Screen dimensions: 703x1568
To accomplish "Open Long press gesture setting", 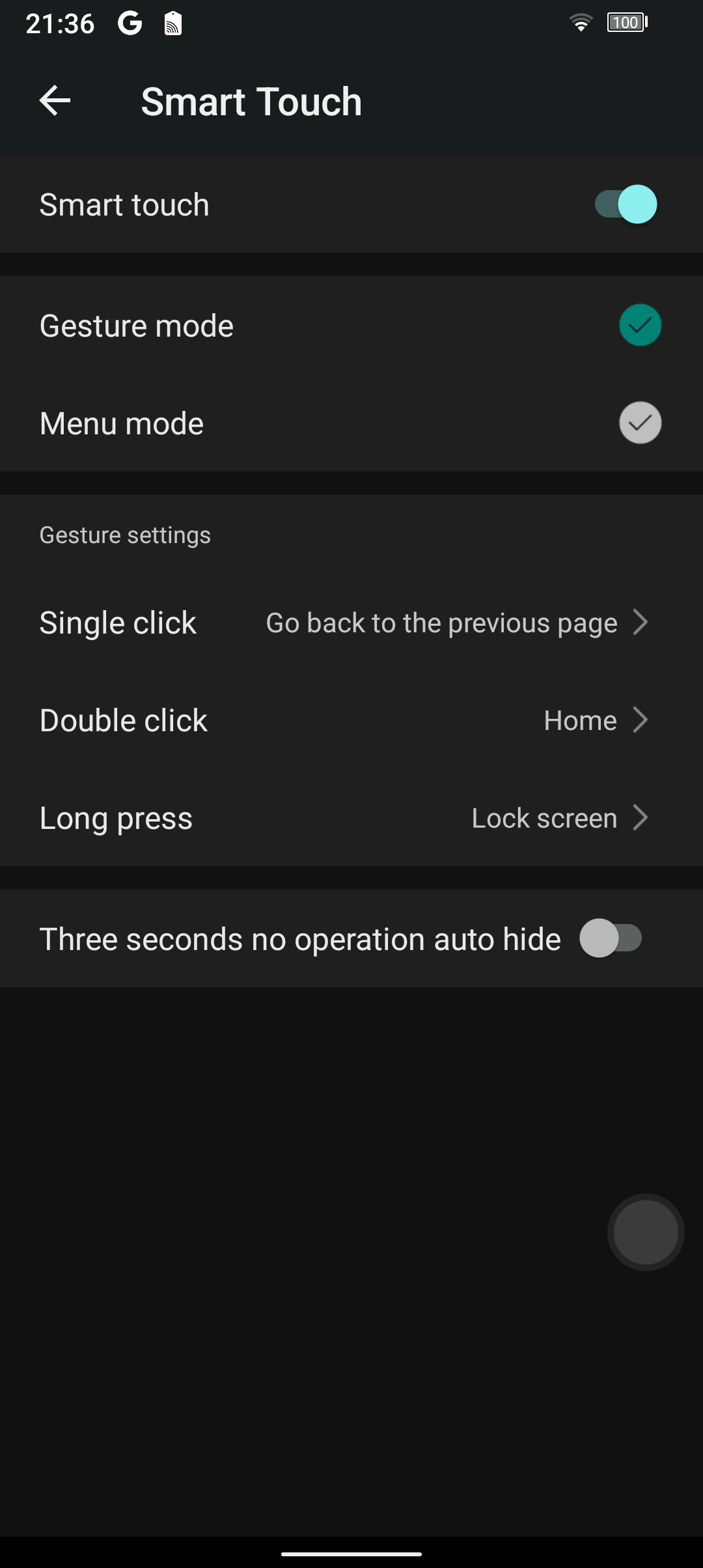I will pos(351,819).
